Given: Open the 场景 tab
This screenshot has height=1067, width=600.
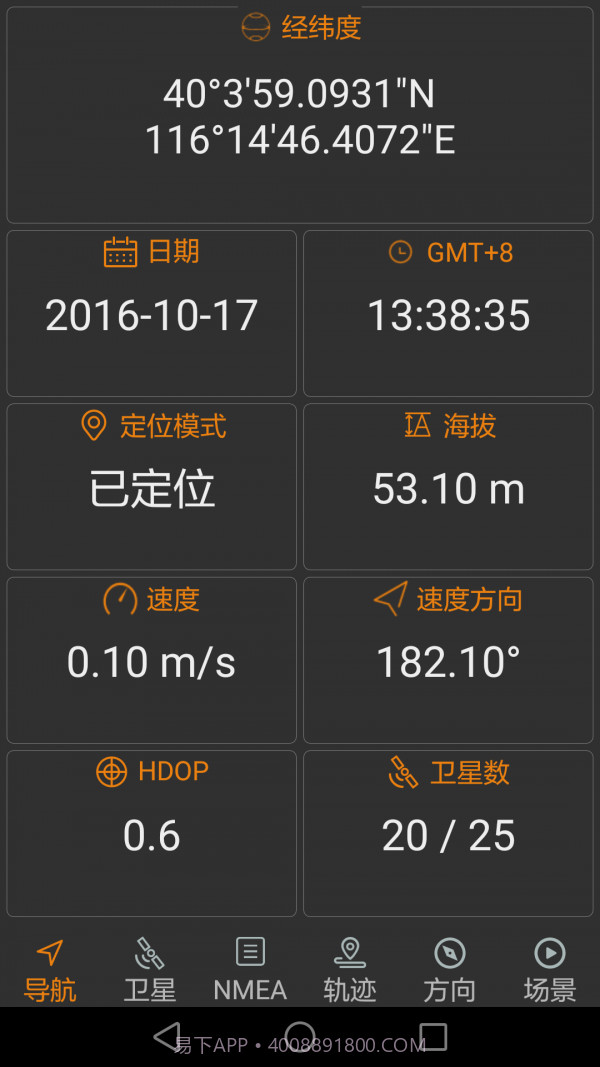Looking at the screenshot, I should click(x=549, y=969).
